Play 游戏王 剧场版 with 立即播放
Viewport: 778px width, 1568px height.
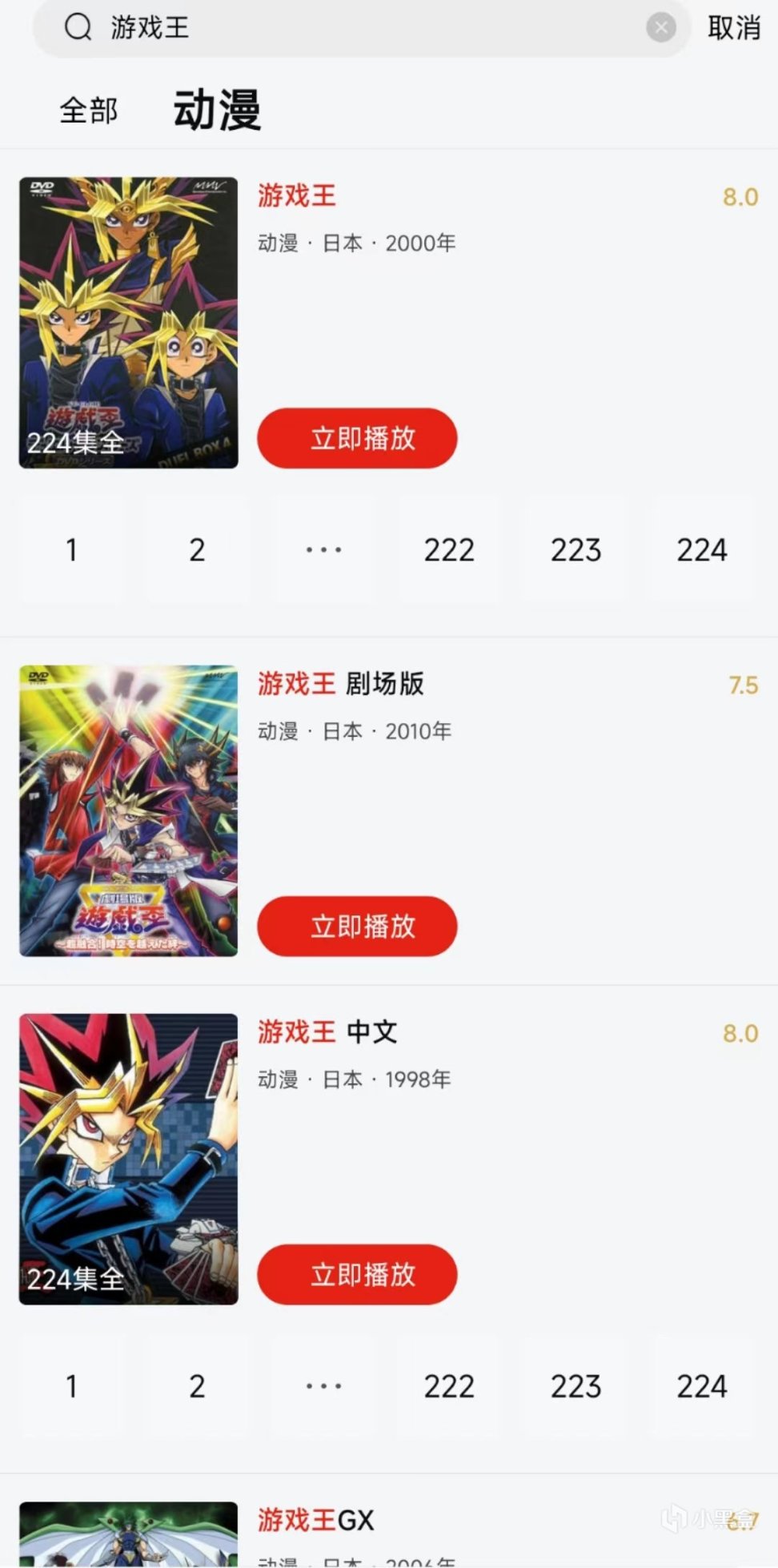(357, 926)
